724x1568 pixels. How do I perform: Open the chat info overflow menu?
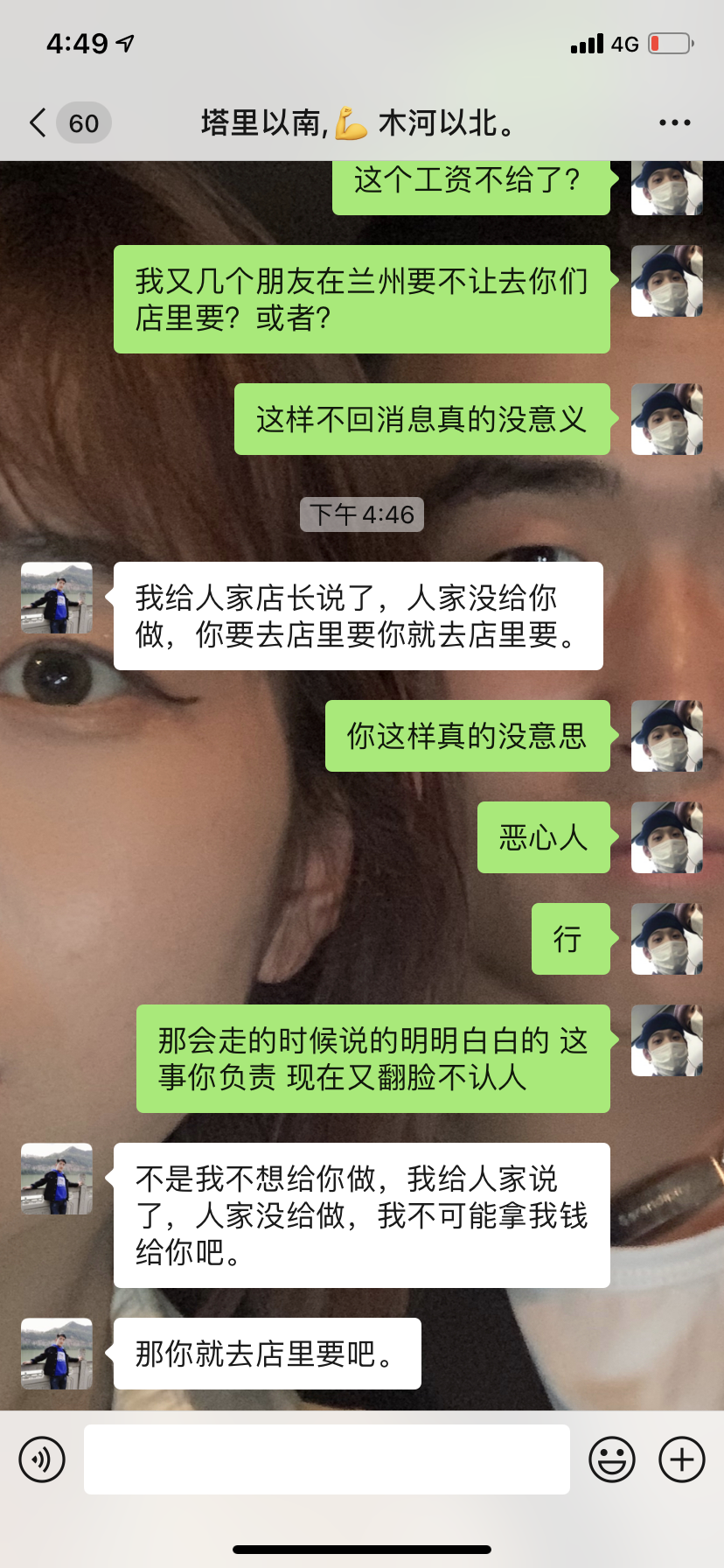674,123
